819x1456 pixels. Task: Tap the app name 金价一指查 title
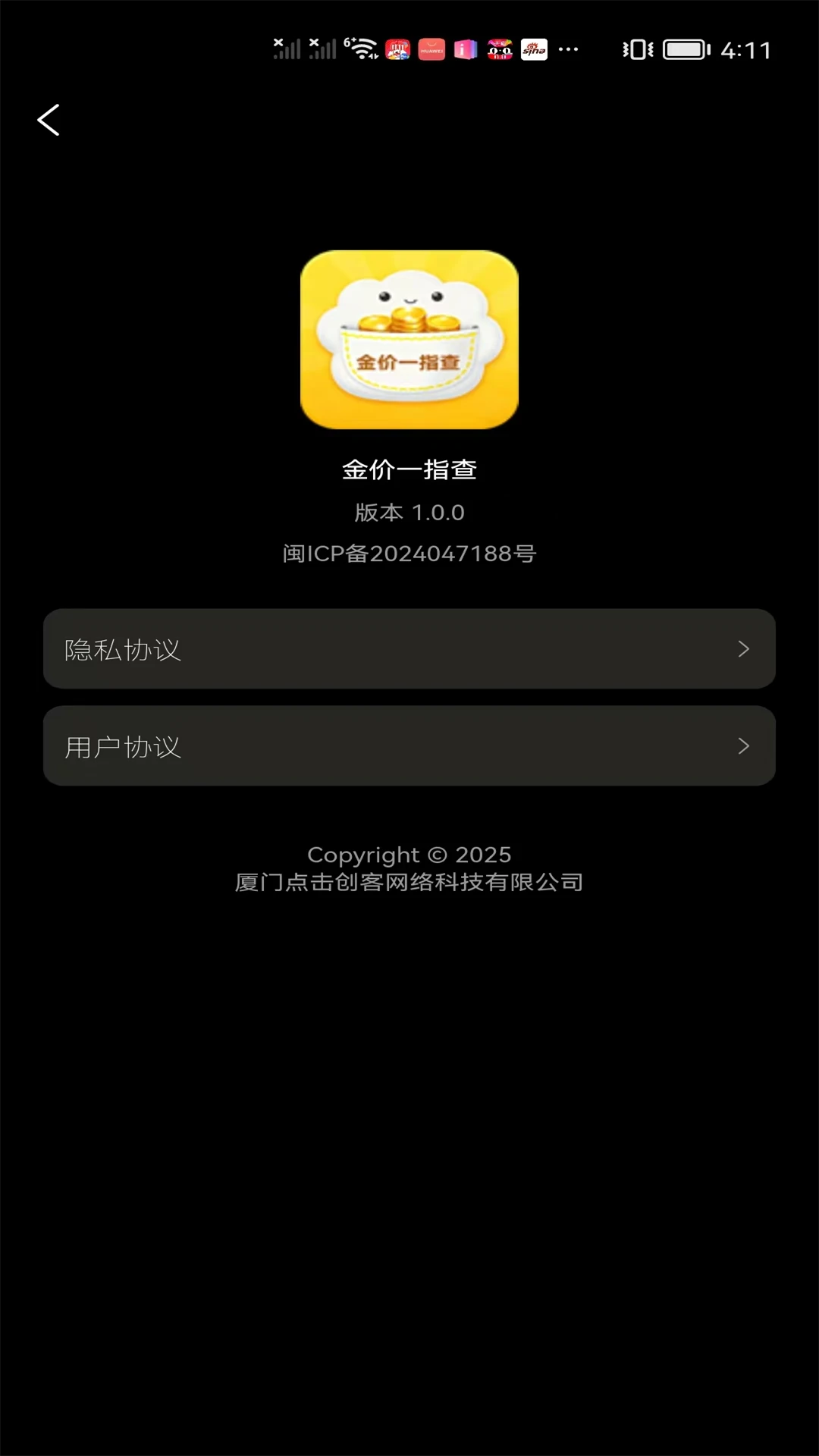[x=409, y=469]
